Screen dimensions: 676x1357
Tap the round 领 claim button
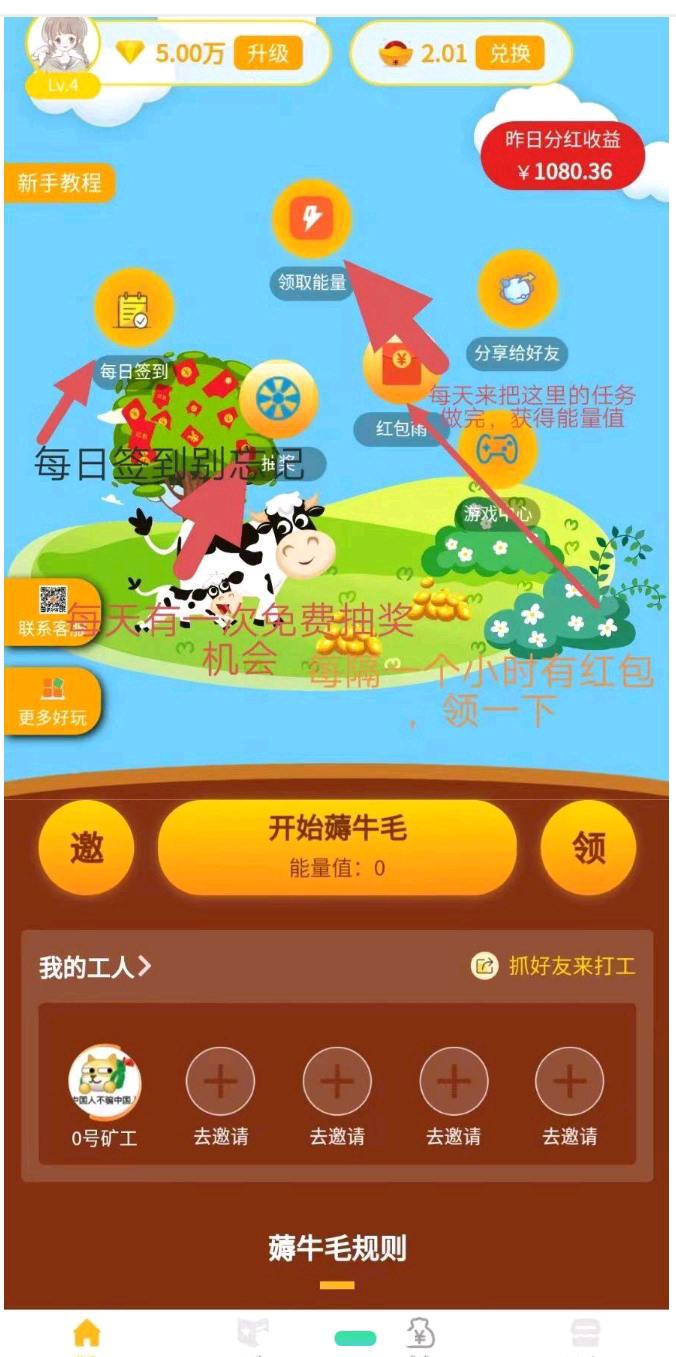tap(588, 847)
